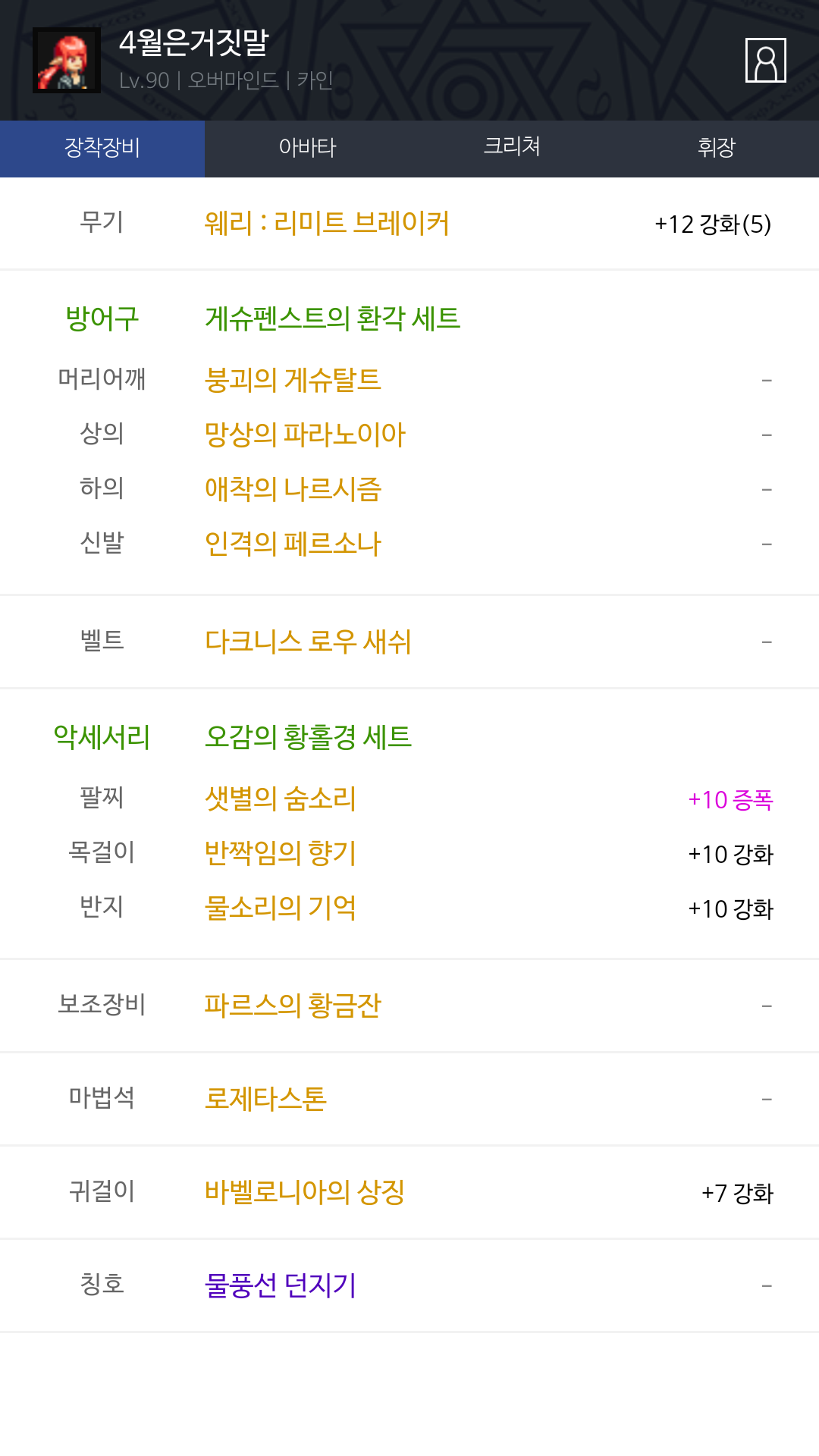Tap the 애착의 나르시즘 item
Viewport: 819px width, 1456px height.
pos(293,488)
